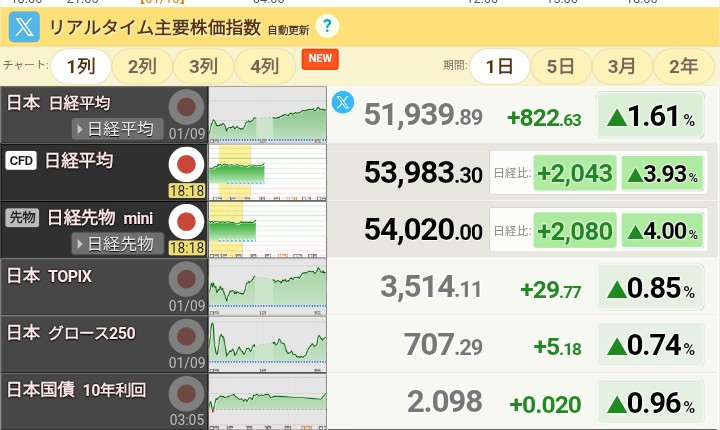
Task: Select the 1日 period
Action: [499, 67]
